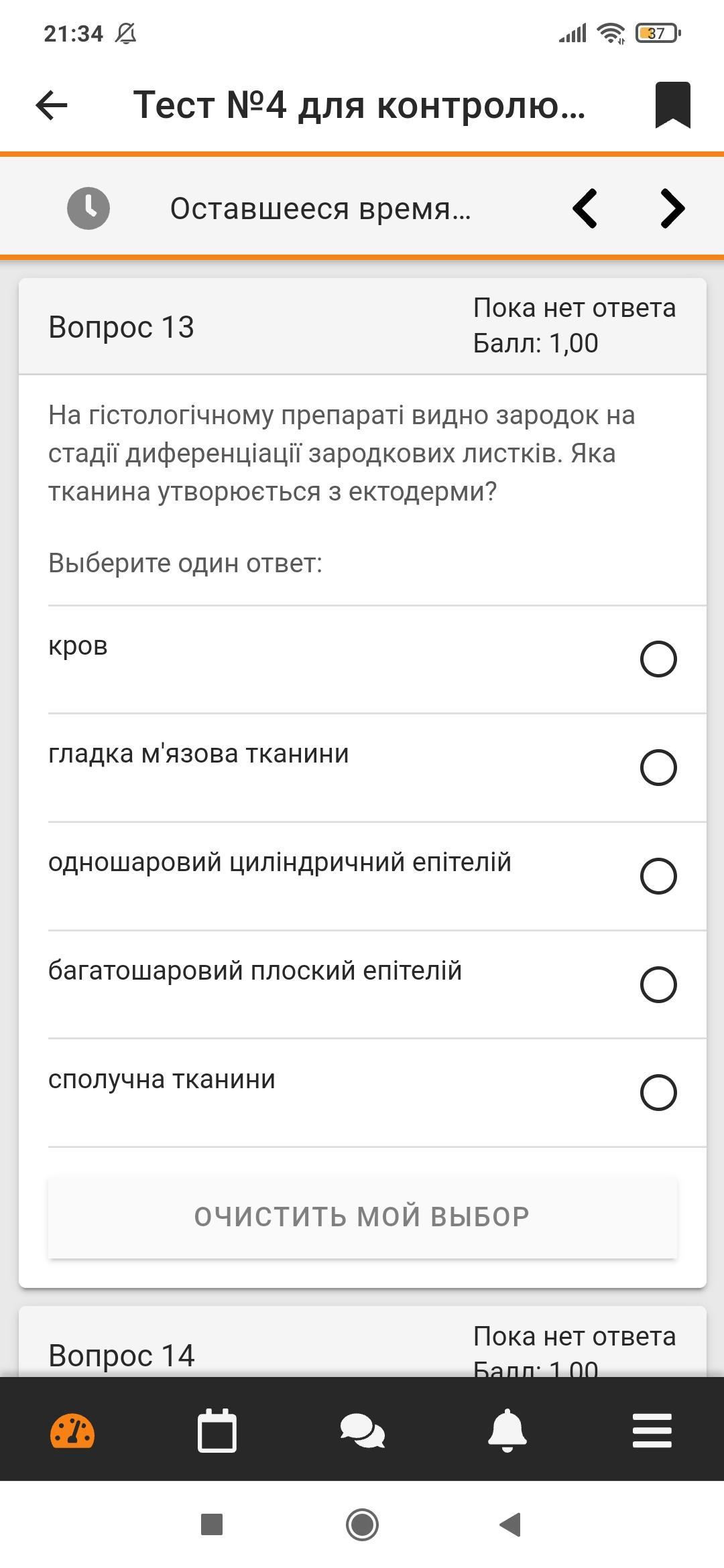
Task: Tap the system back triangle
Action: click(511, 1525)
